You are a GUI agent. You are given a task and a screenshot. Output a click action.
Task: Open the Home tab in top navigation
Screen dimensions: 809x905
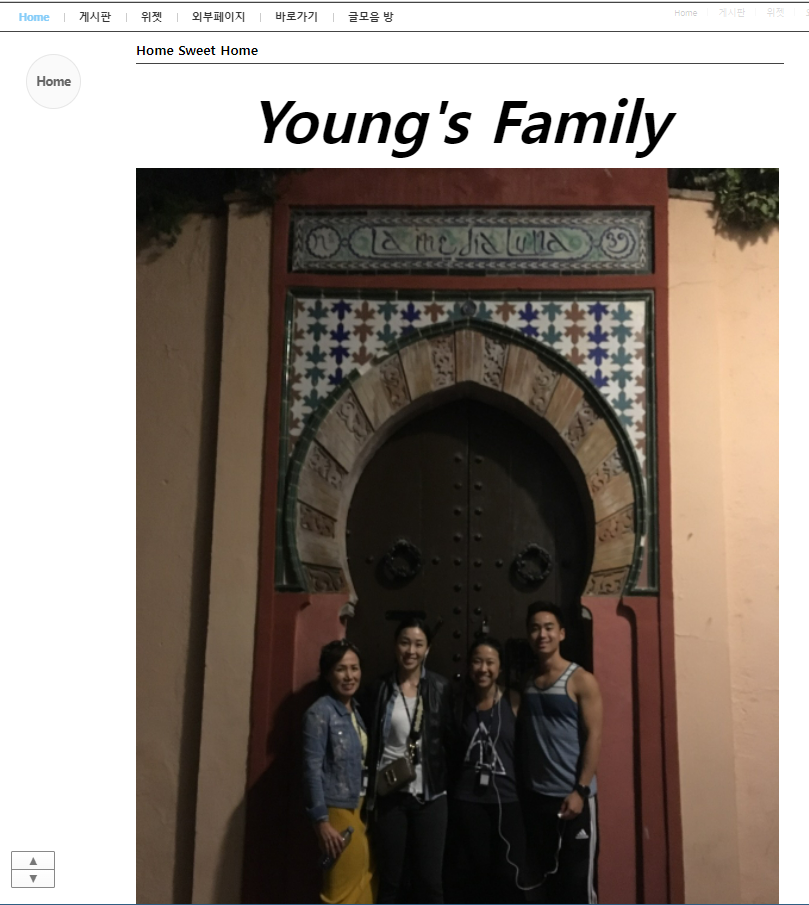pos(34,17)
